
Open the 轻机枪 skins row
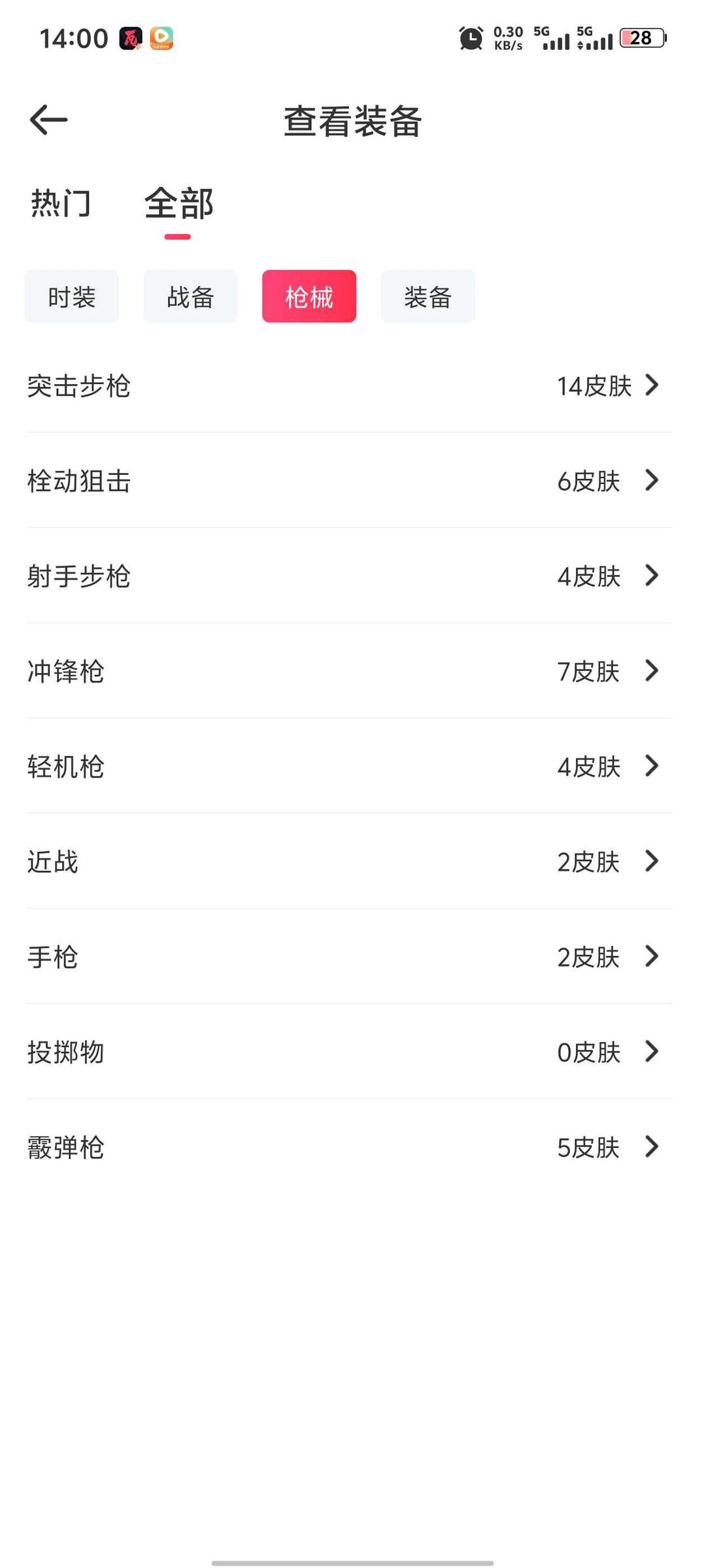(x=349, y=766)
